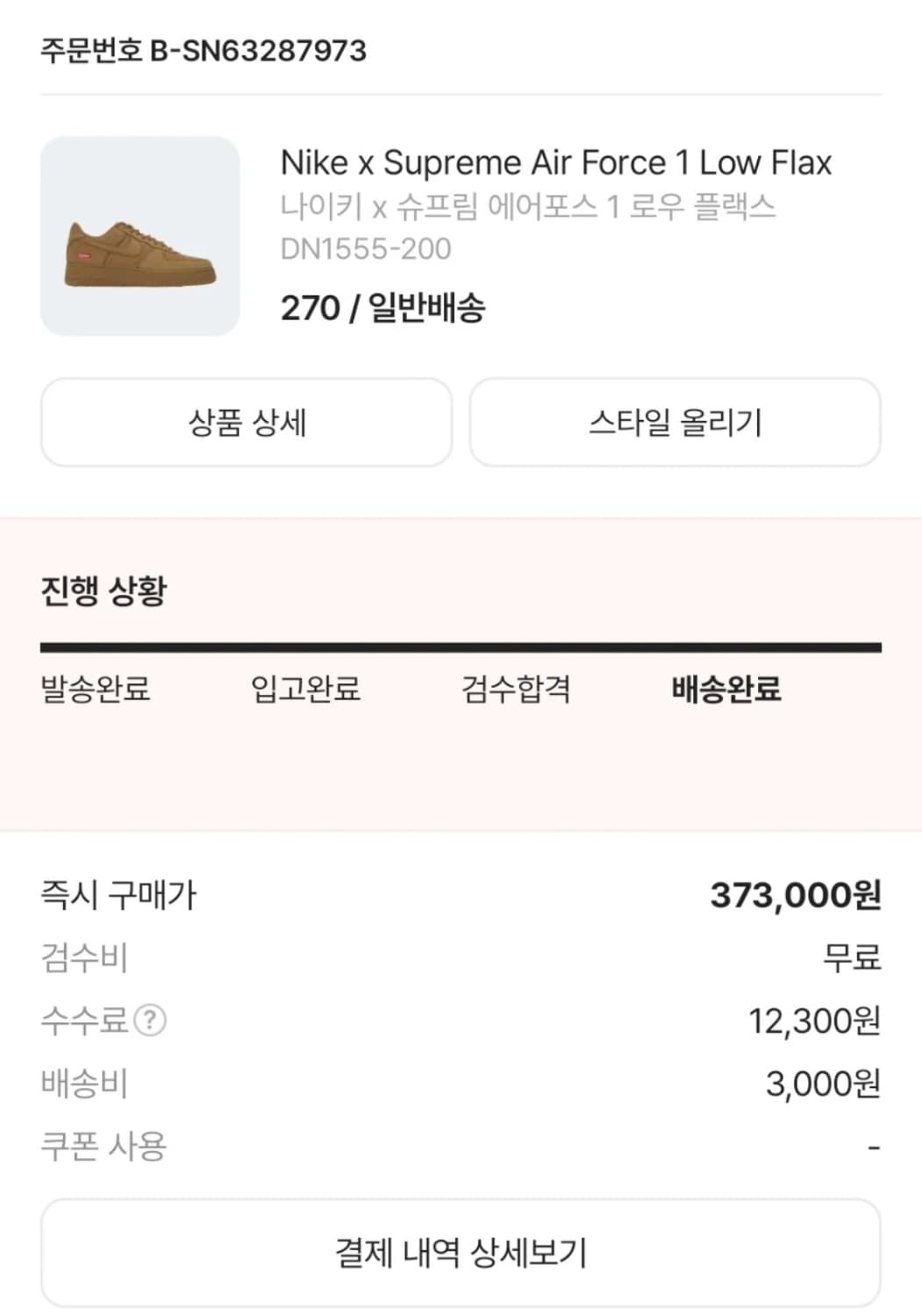Image resolution: width=922 pixels, height=1316 pixels.
Task: Select the product name Nike x Supreme
Action: pyautogui.click(x=556, y=162)
